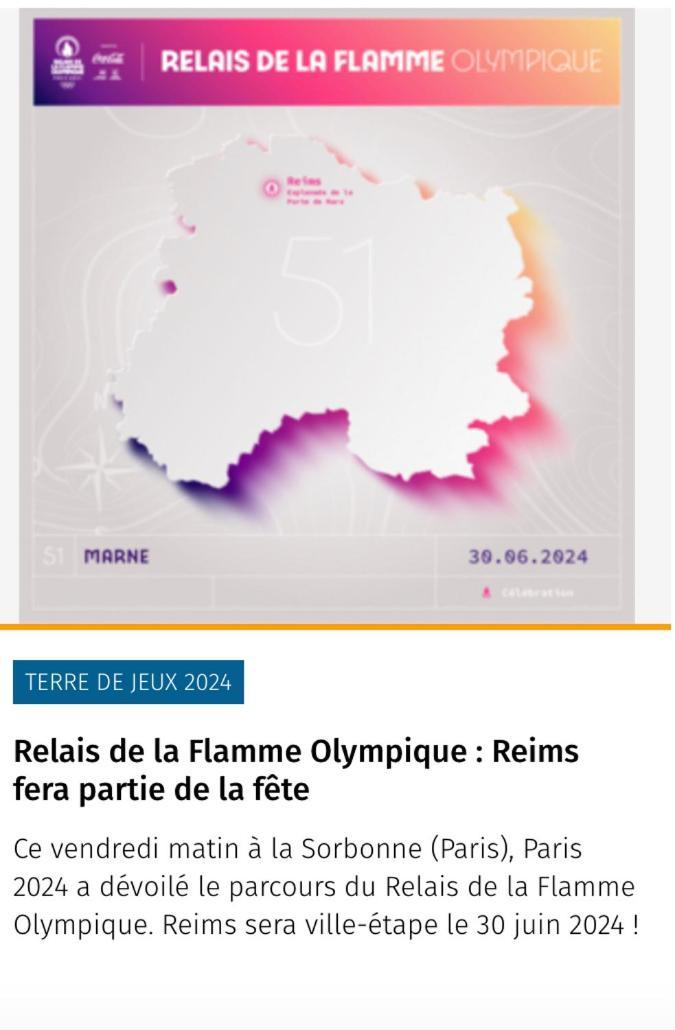Open article 'Reims fera partie de la fête'
This screenshot has width=675, height=1030.
click(296, 770)
